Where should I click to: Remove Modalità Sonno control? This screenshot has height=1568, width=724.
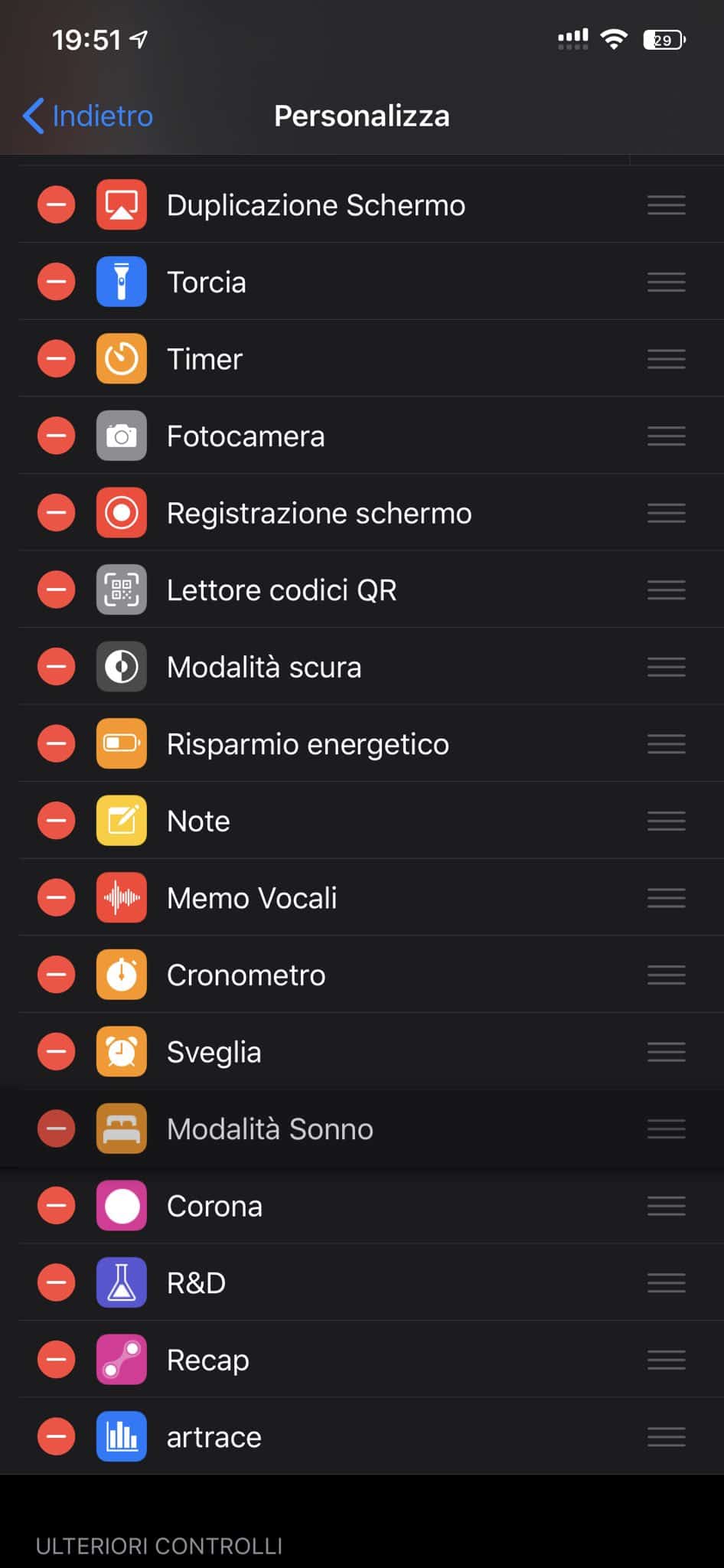pos(57,1129)
